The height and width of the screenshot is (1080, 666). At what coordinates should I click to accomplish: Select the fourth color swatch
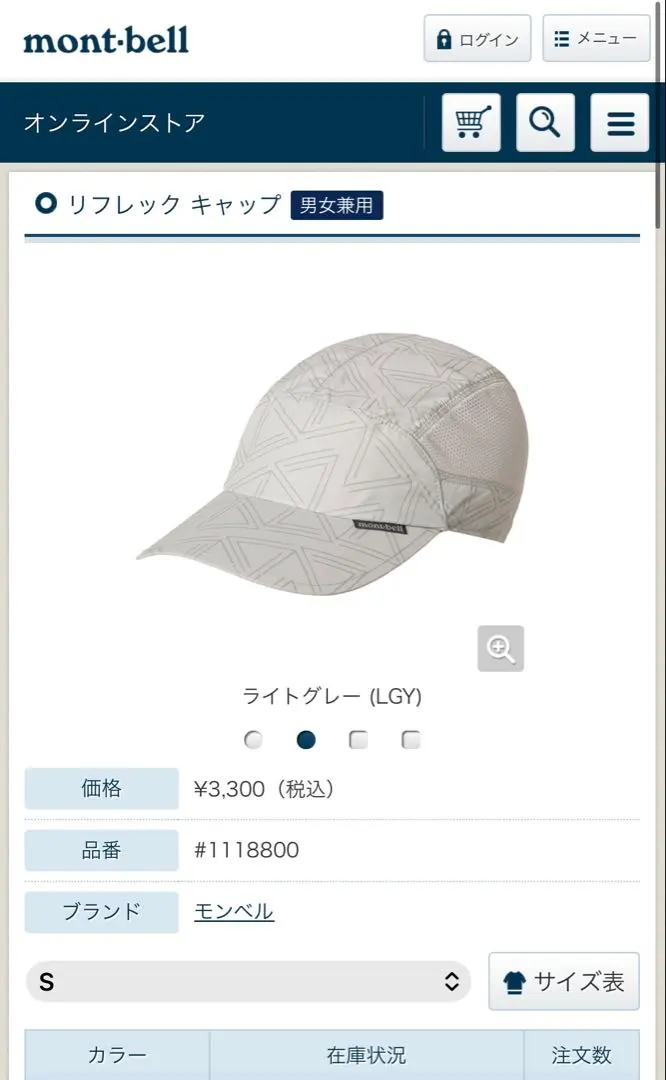411,740
